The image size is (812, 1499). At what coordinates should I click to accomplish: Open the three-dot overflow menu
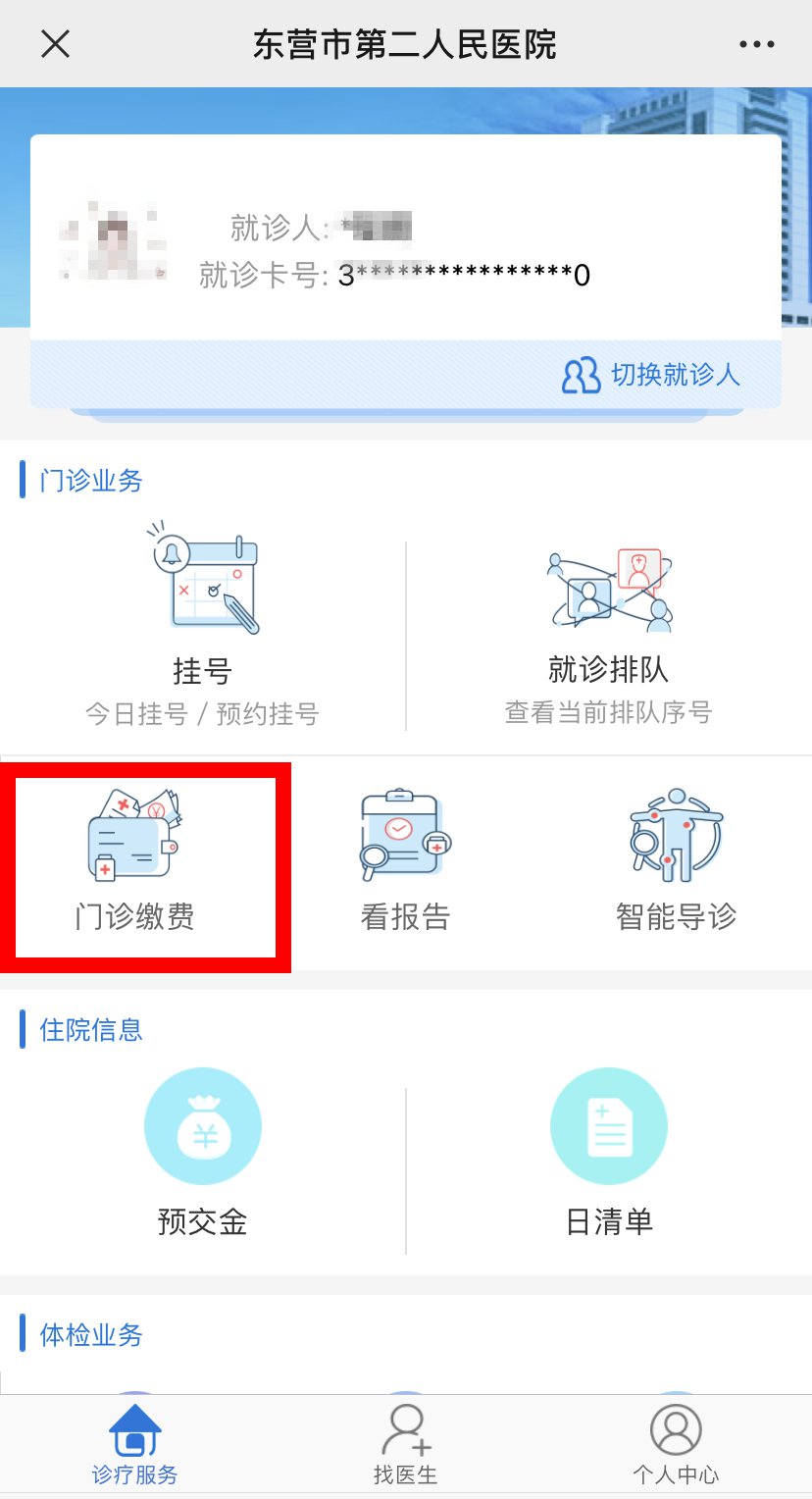[756, 44]
